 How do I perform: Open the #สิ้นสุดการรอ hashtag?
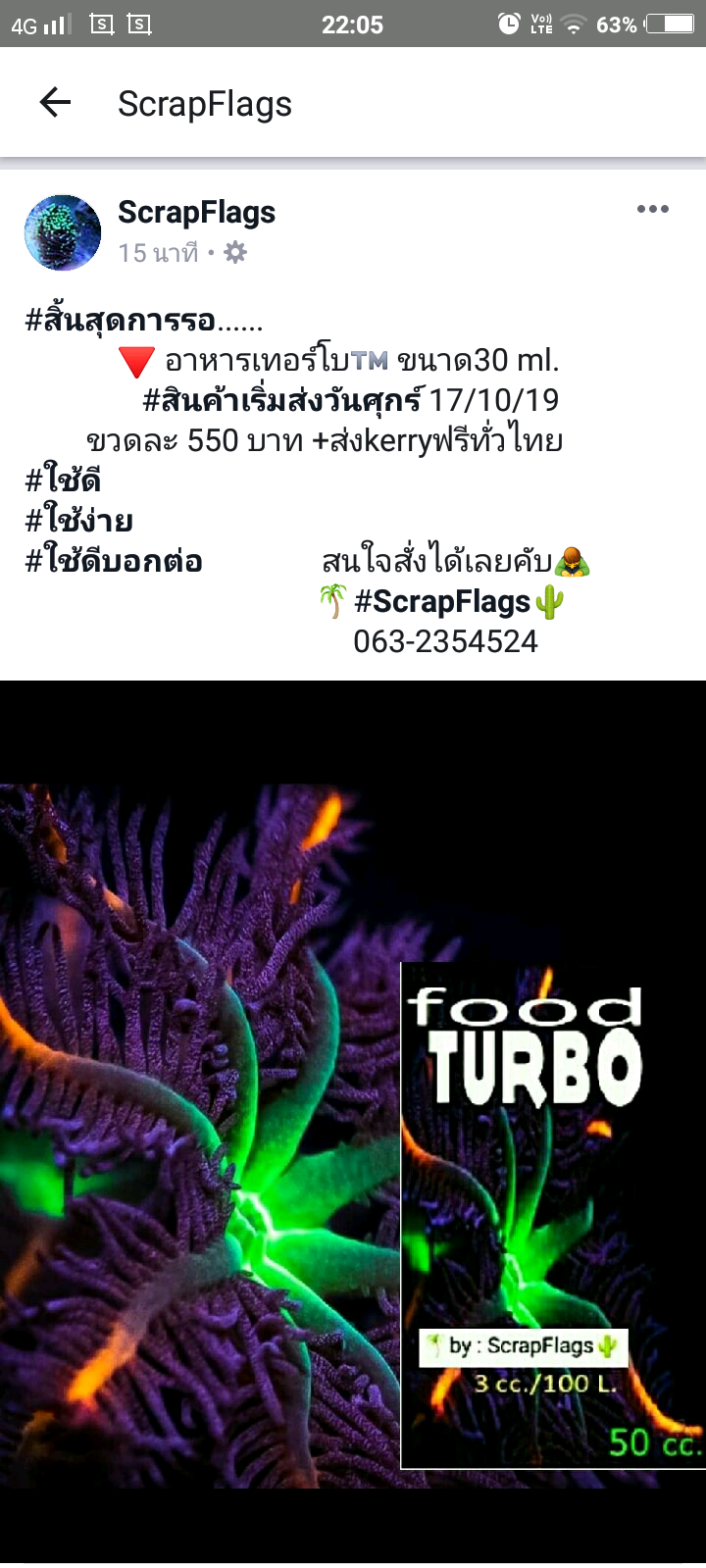click(x=120, y=320)
